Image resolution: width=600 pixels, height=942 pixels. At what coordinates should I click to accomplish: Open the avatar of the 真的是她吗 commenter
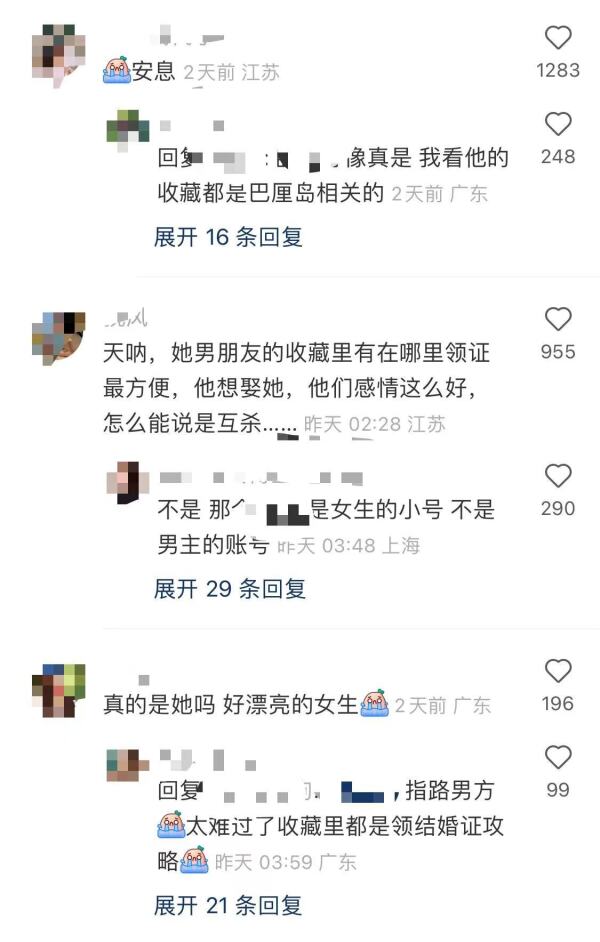pyautogui.click(x=57, y=690)
